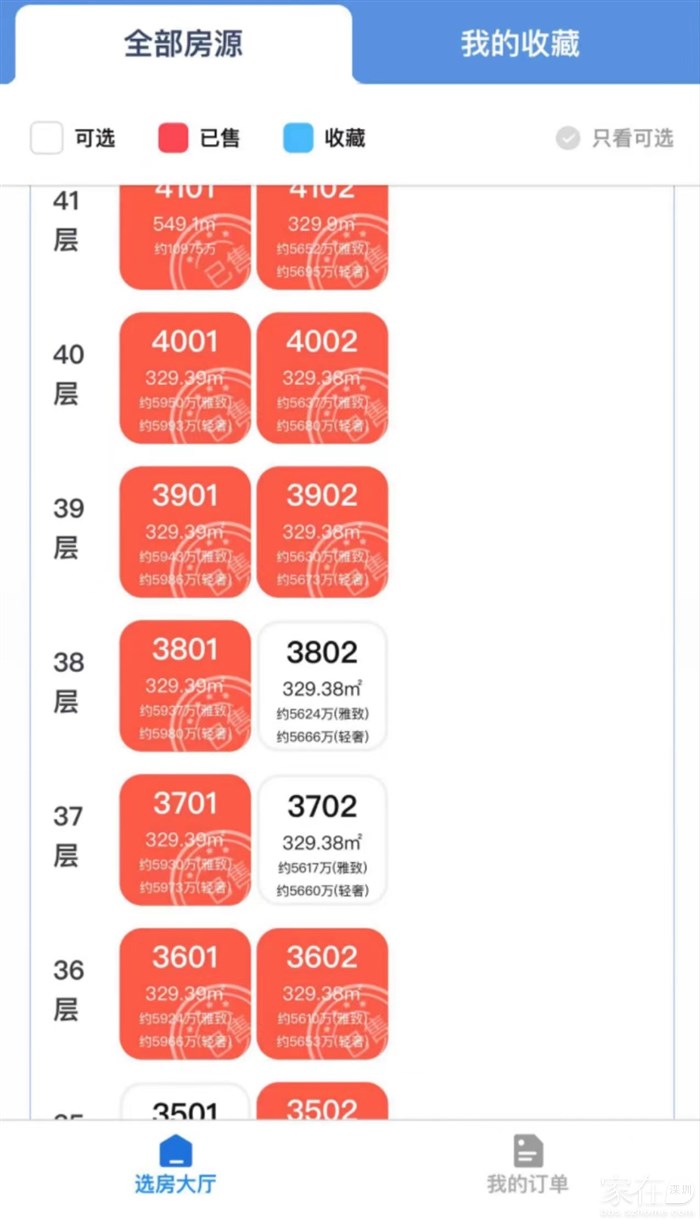Open the 我的订单 tab
The height and width of the screenshot is (1220, 700).
tap(527, 1165)
